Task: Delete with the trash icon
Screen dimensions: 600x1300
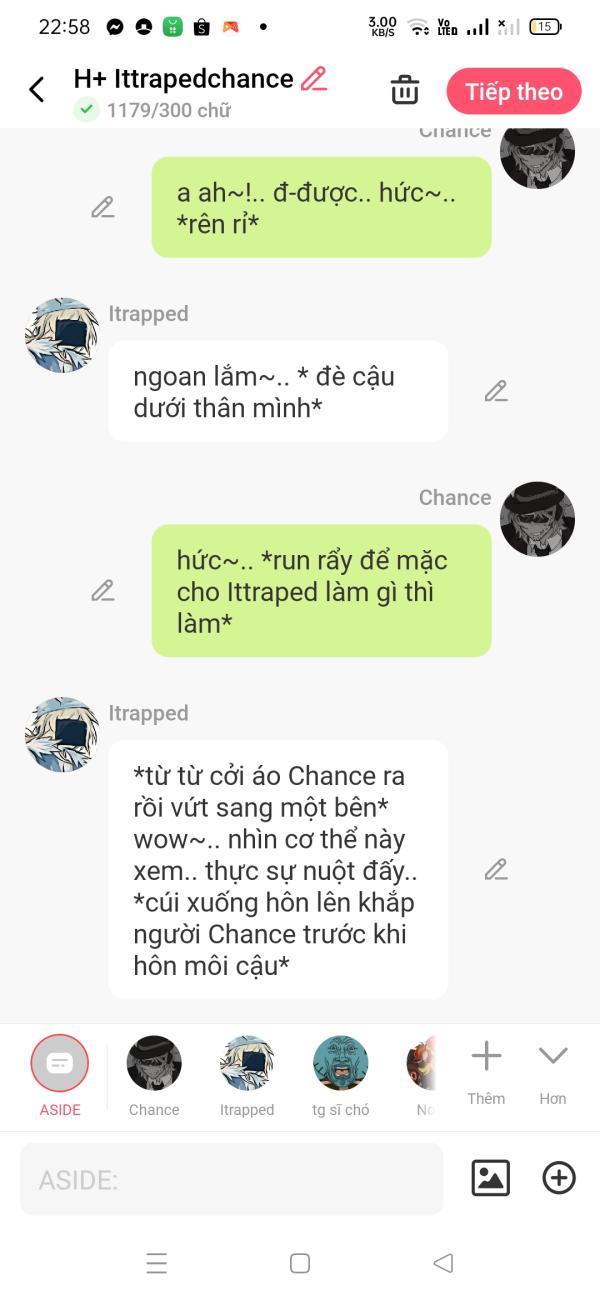Action: click(x=404, y=90)
